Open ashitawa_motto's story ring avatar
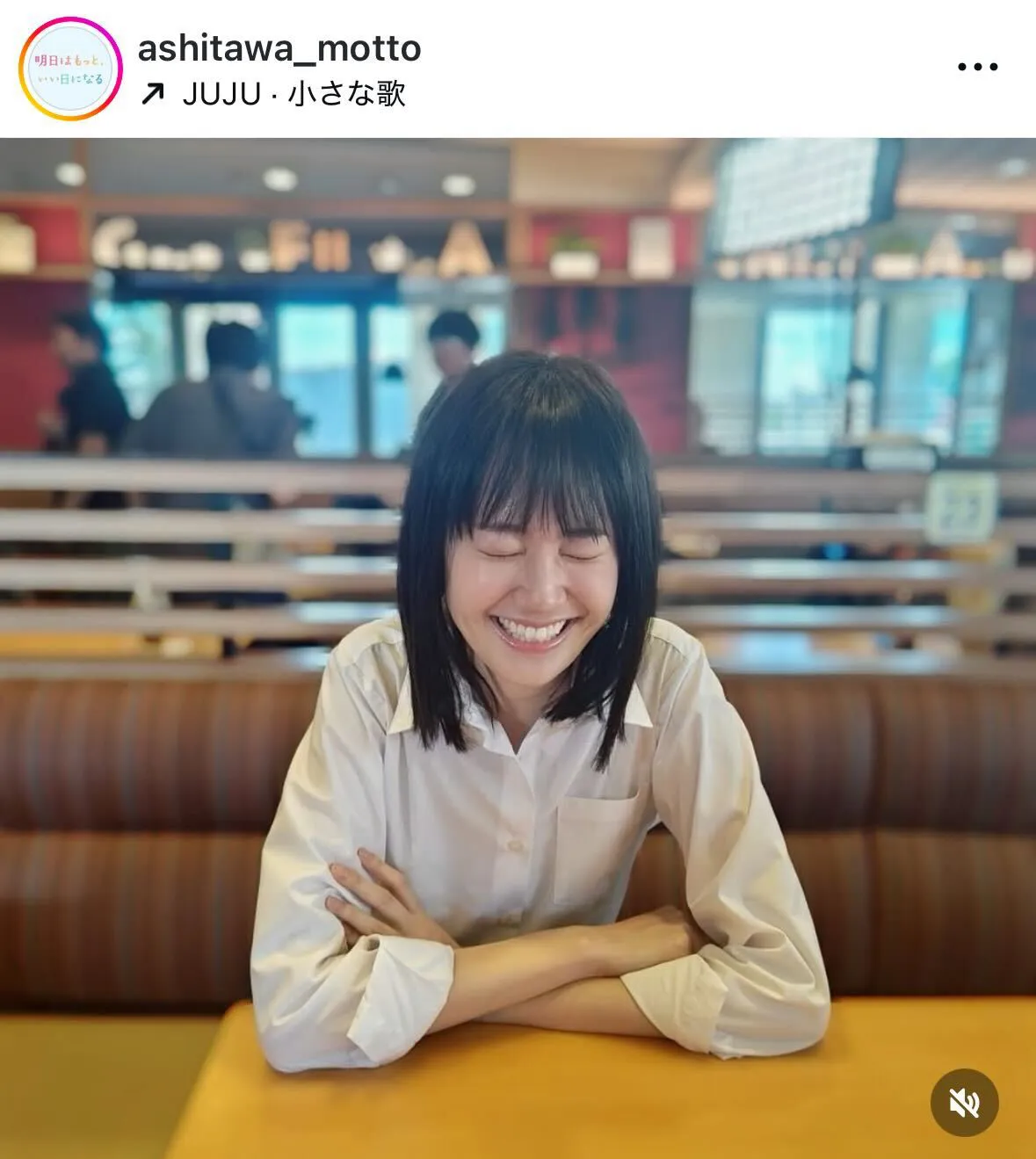1036x1159 pixels. point(70,69)
